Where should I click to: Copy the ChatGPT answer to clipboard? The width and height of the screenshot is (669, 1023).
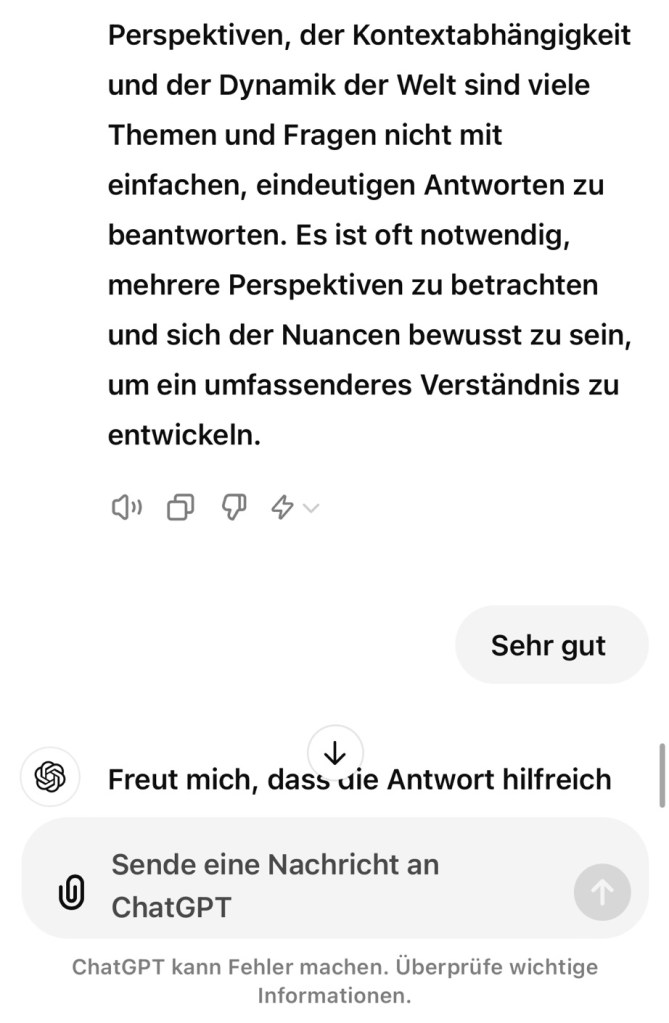click(x=180, y=508)
